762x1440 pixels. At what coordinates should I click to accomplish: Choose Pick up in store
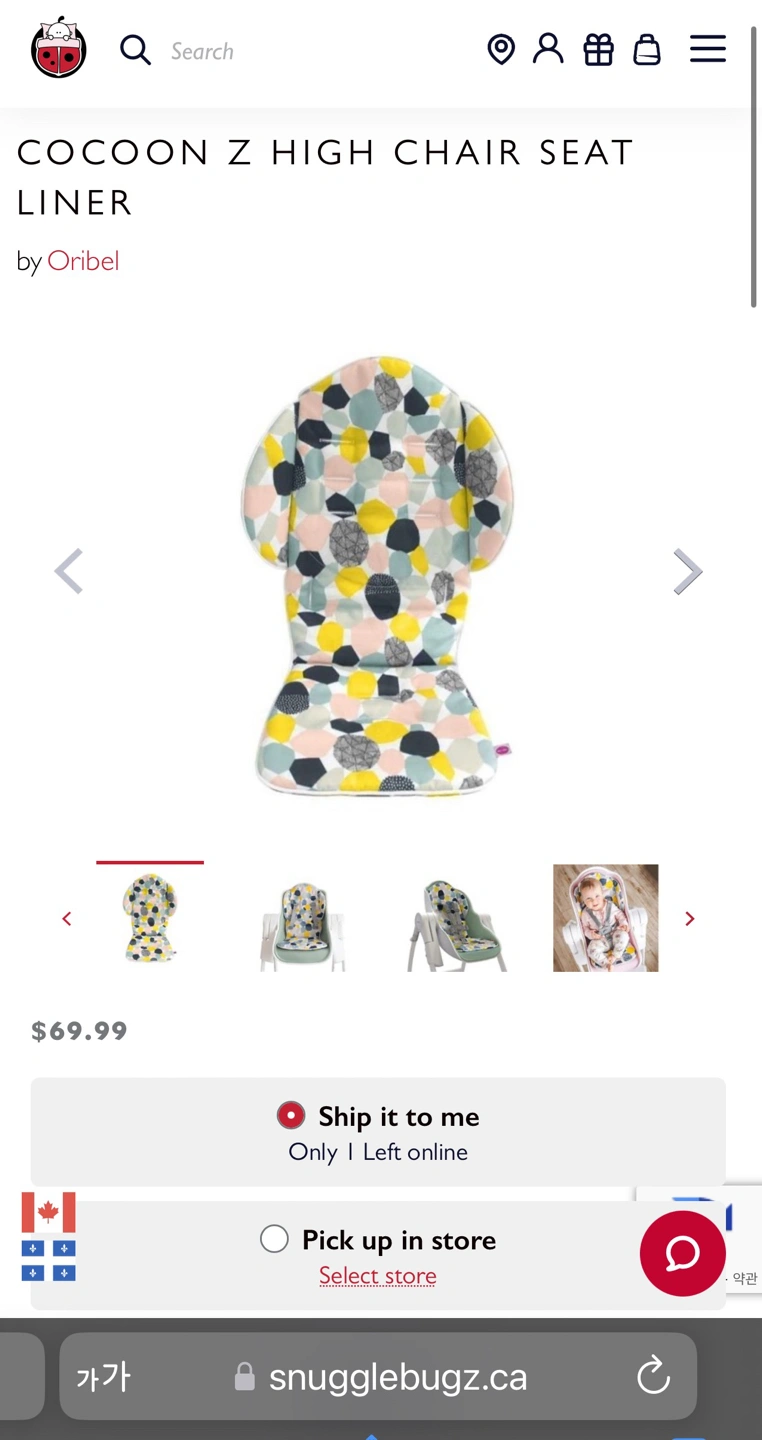[274, 1239]
